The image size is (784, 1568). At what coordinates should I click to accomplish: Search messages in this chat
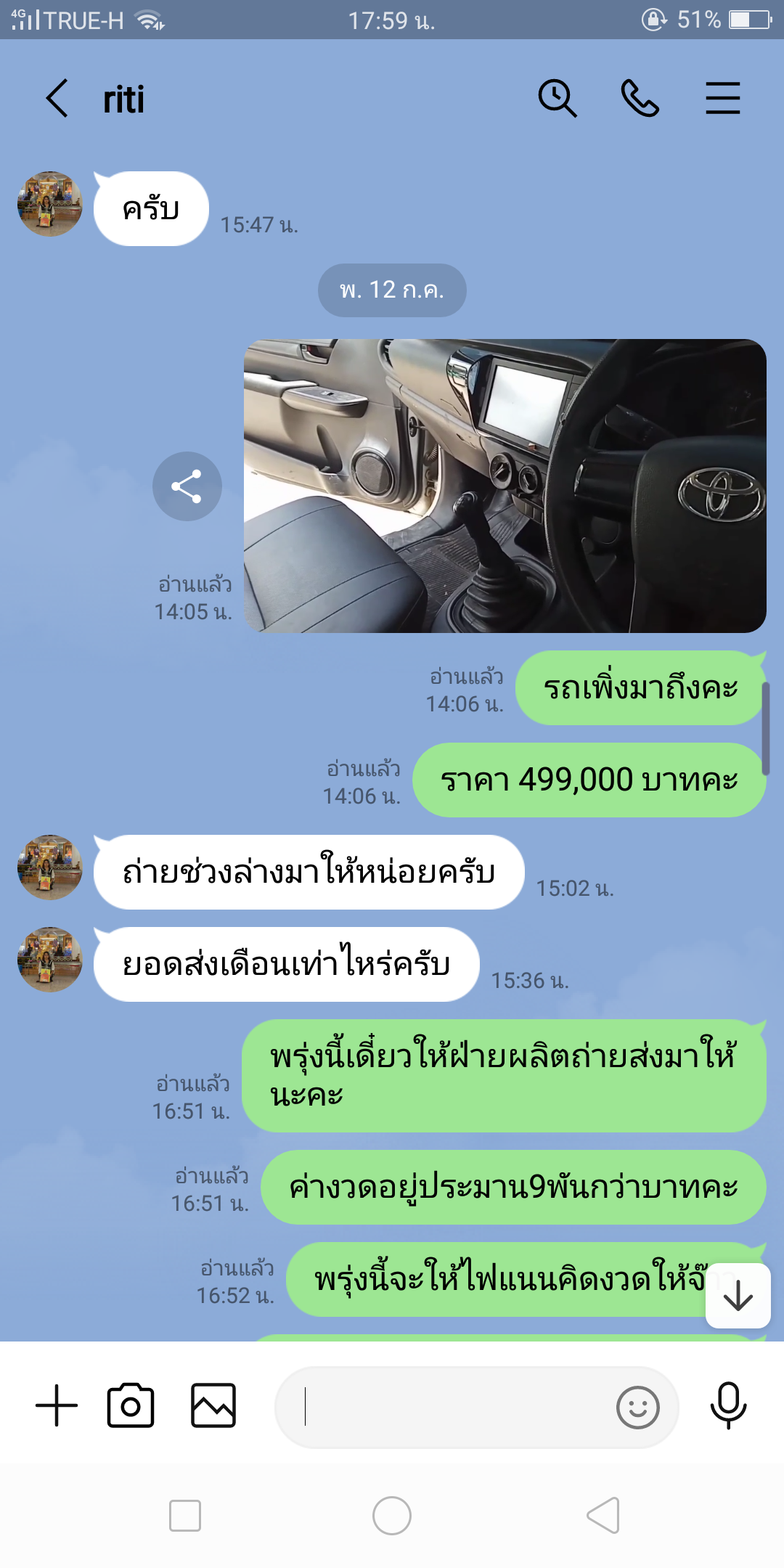pyautogui.click(x=557, y=99)
